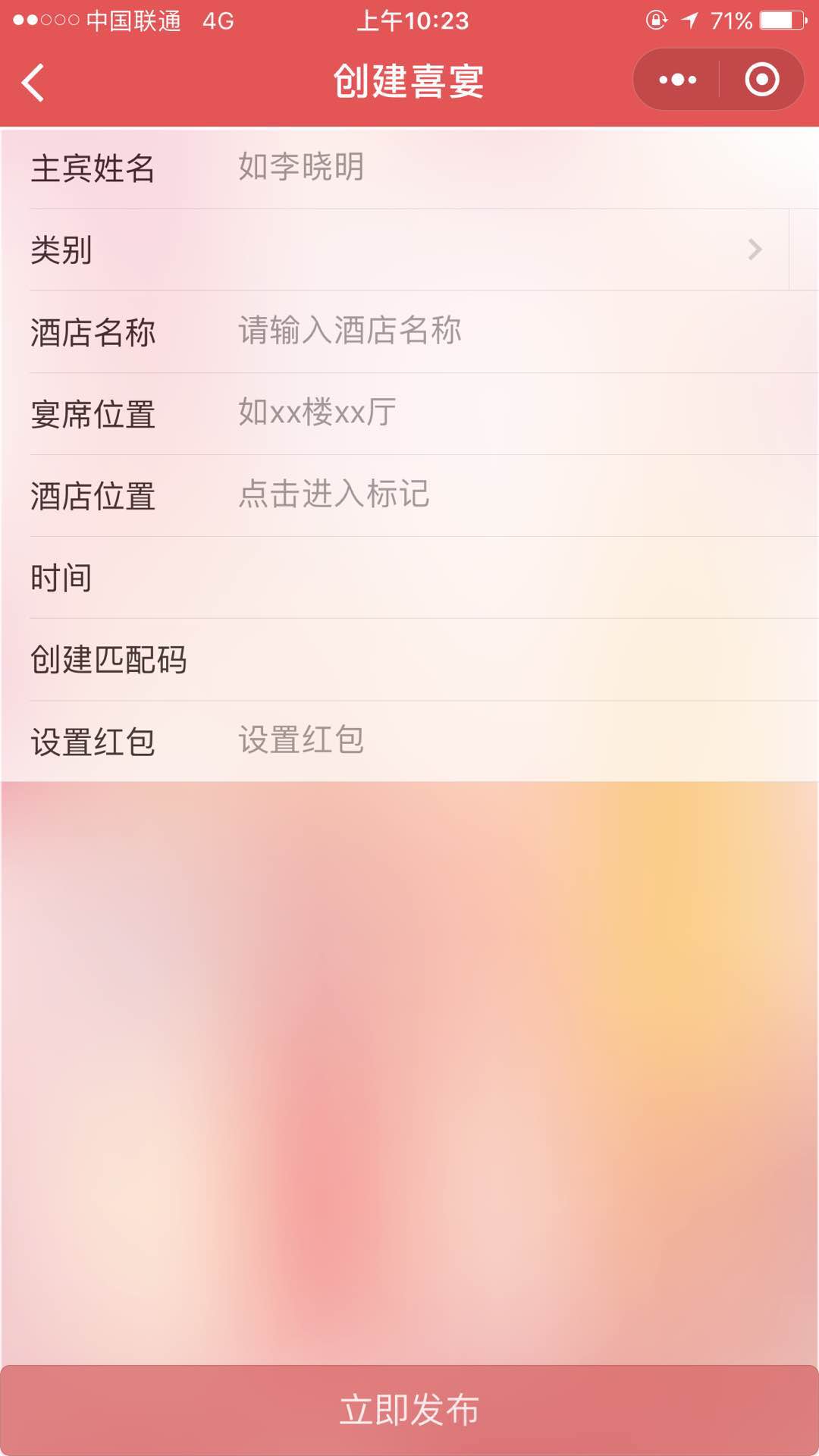Open the 类别 category picker
Image resolution: width=819 pixels, height=1456 pixels.
point(409,249)
